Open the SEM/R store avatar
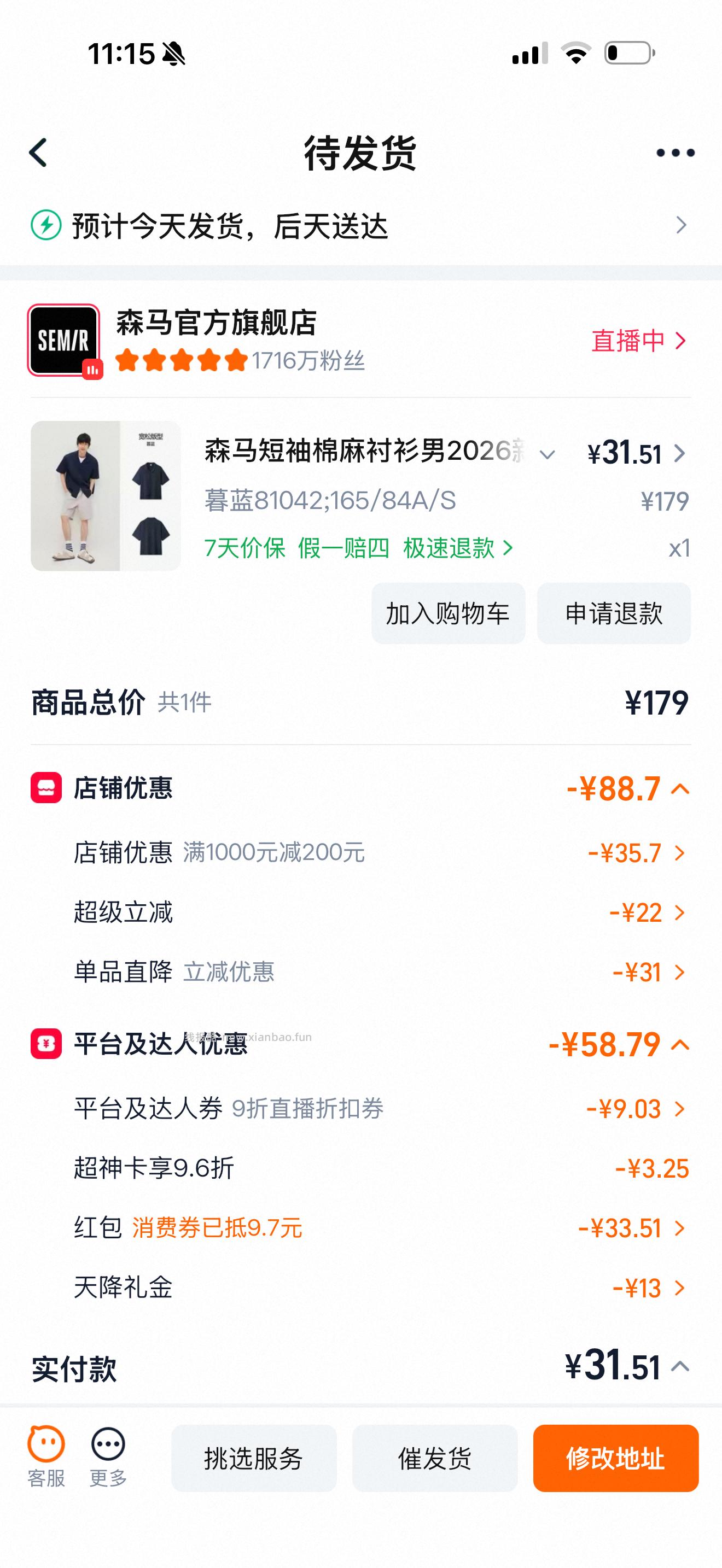The height and width of the screenshot is (1568, 722). pyautogui.click(x=63, y=341)
